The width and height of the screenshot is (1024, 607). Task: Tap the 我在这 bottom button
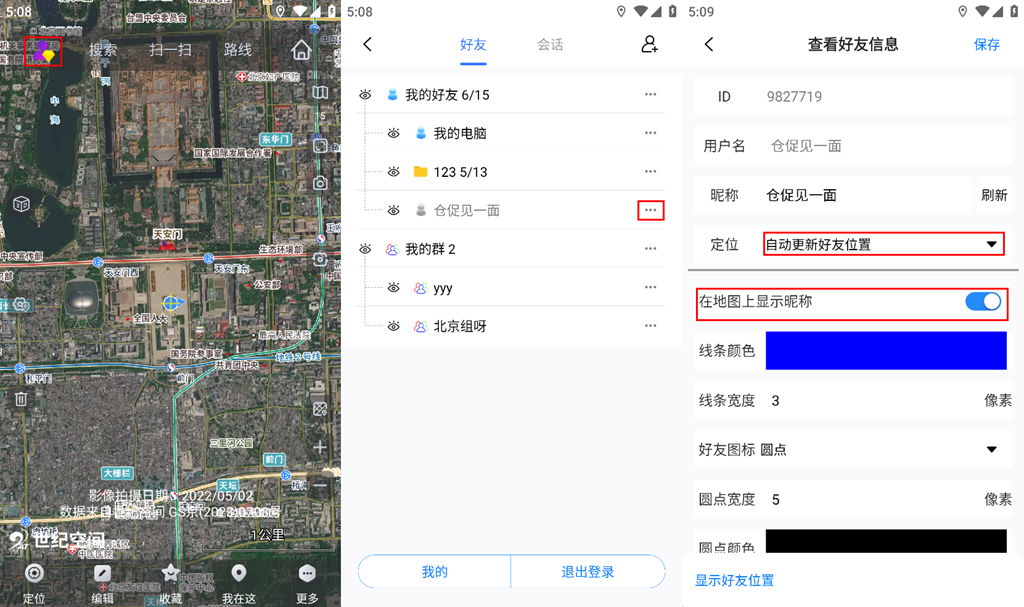(x=239, y=582)
